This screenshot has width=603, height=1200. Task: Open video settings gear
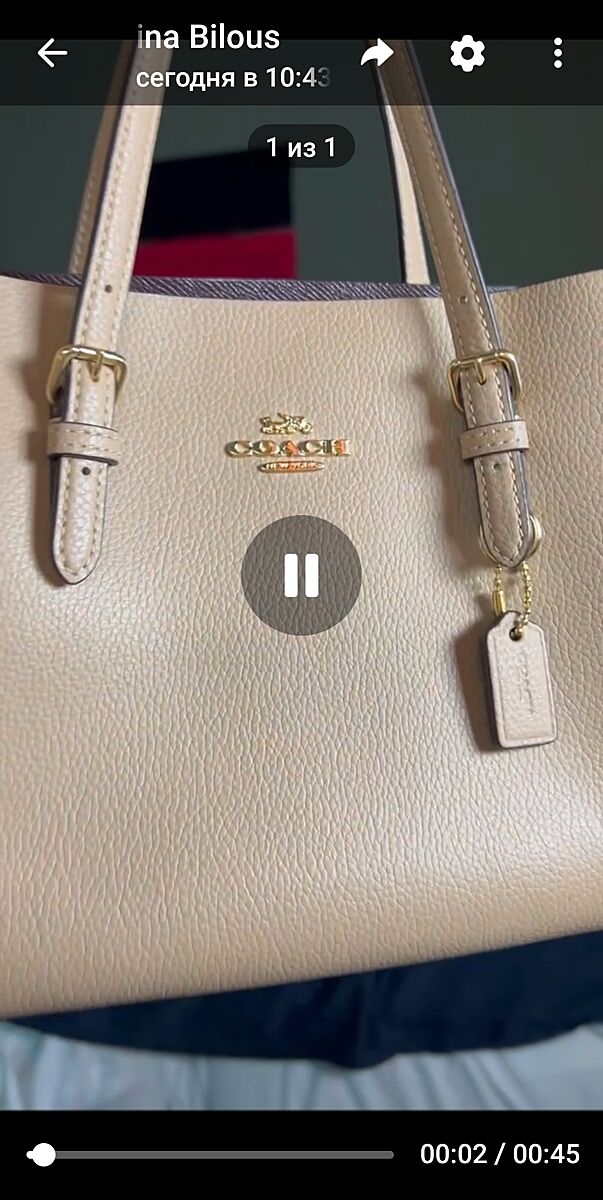(467, 53)
